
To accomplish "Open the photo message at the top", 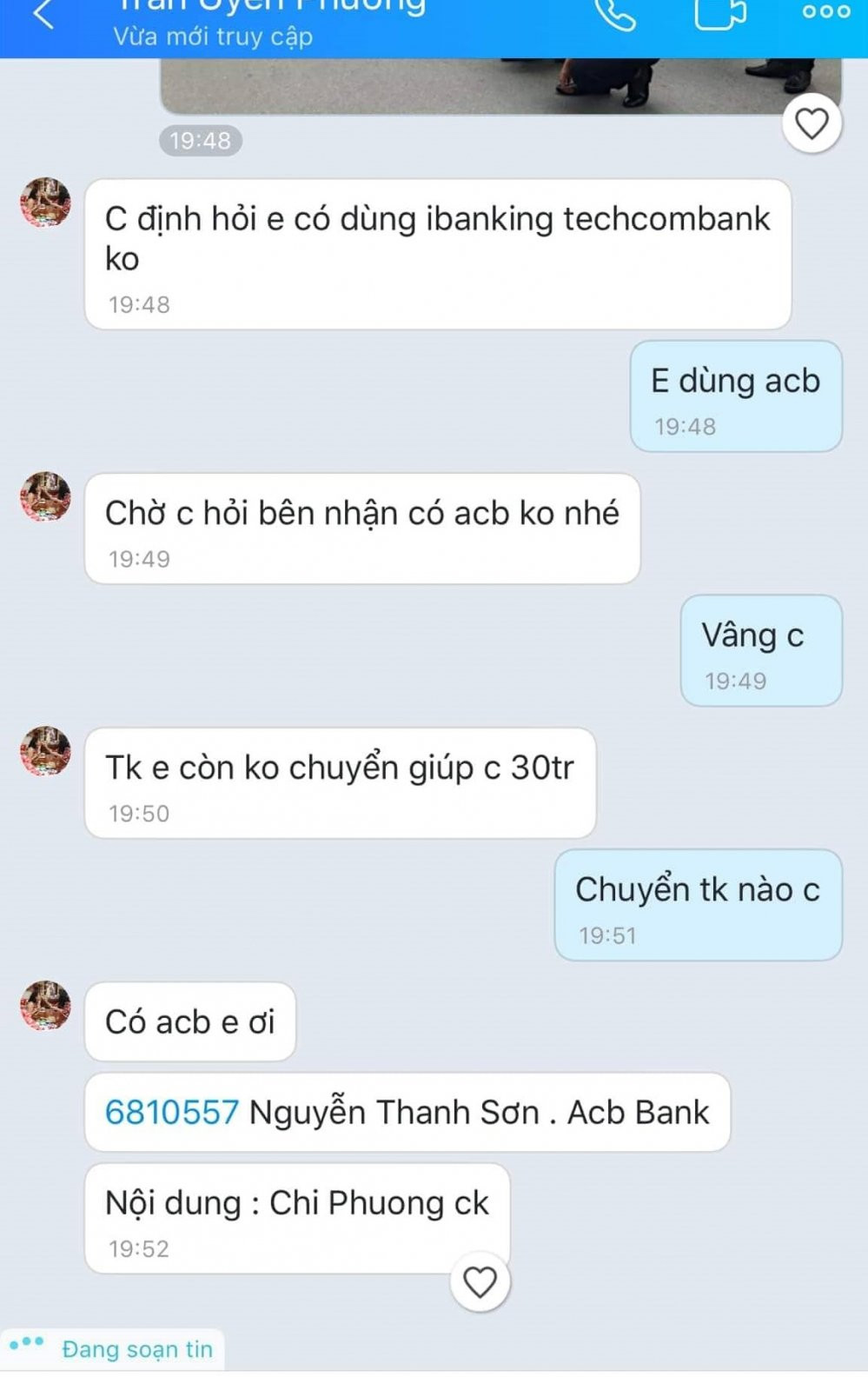I will pyautogui.click(x=500, y=85).
